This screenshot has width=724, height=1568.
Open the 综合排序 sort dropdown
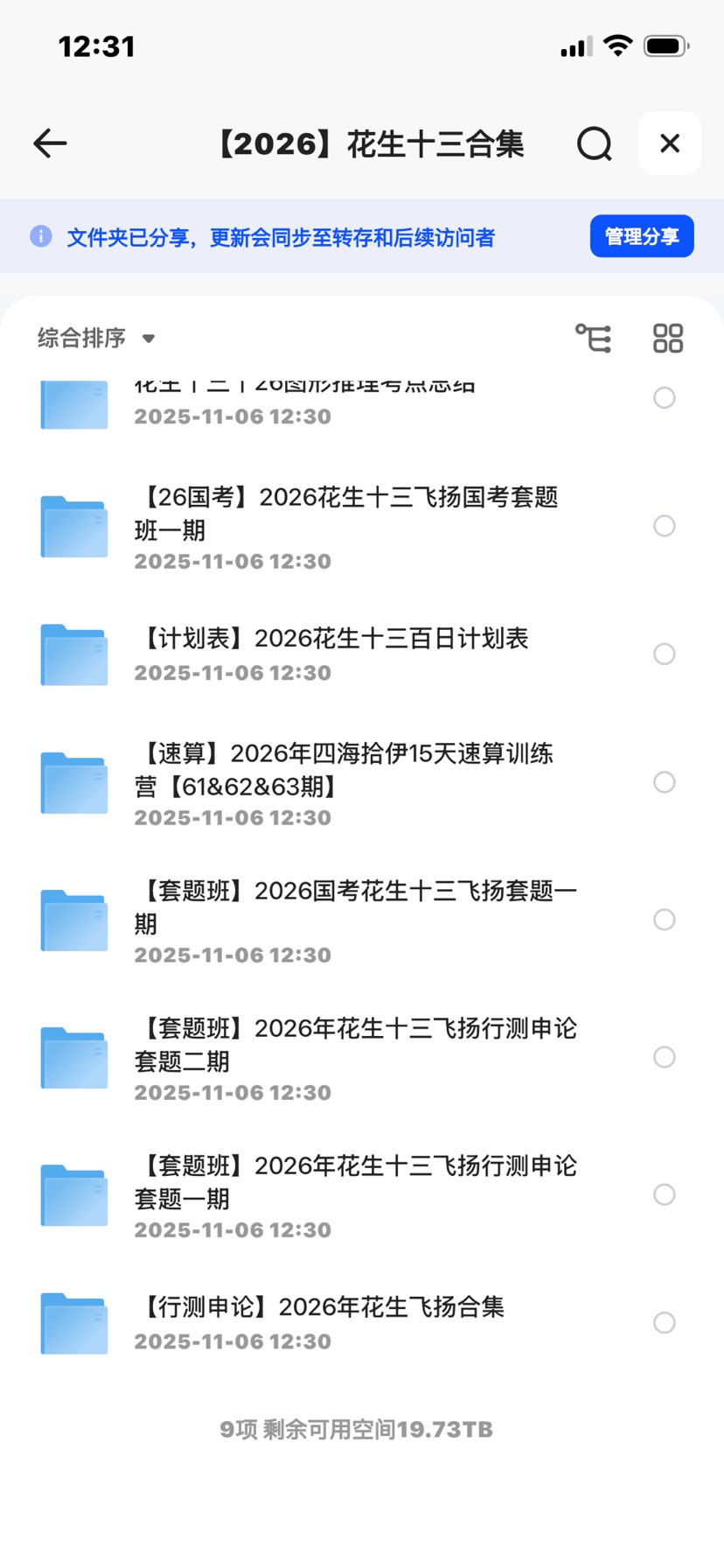click(x=80, y=338)
